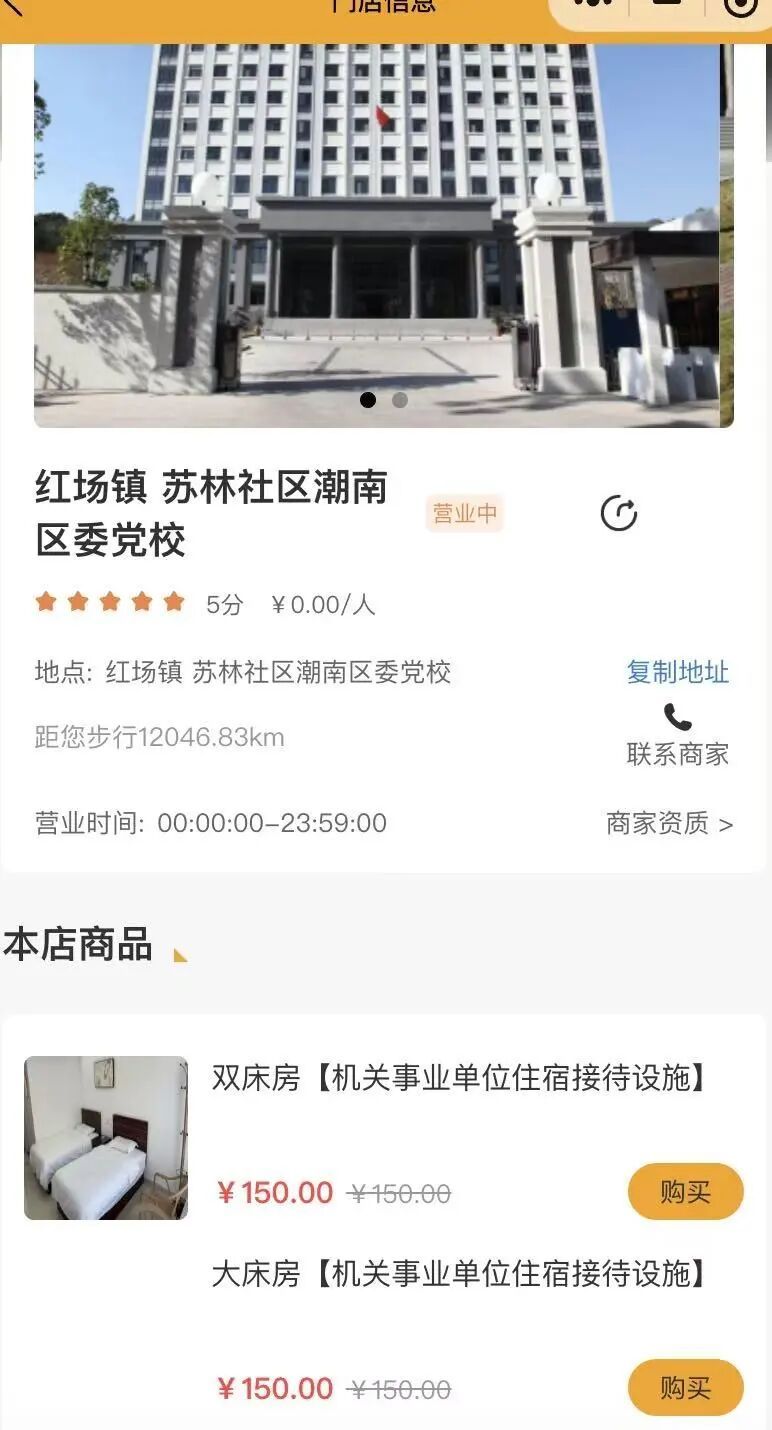The width and height of the screenshot is (772, 1430).
Task: Call the merchant with 联系商家
Action: click(677, 736)
